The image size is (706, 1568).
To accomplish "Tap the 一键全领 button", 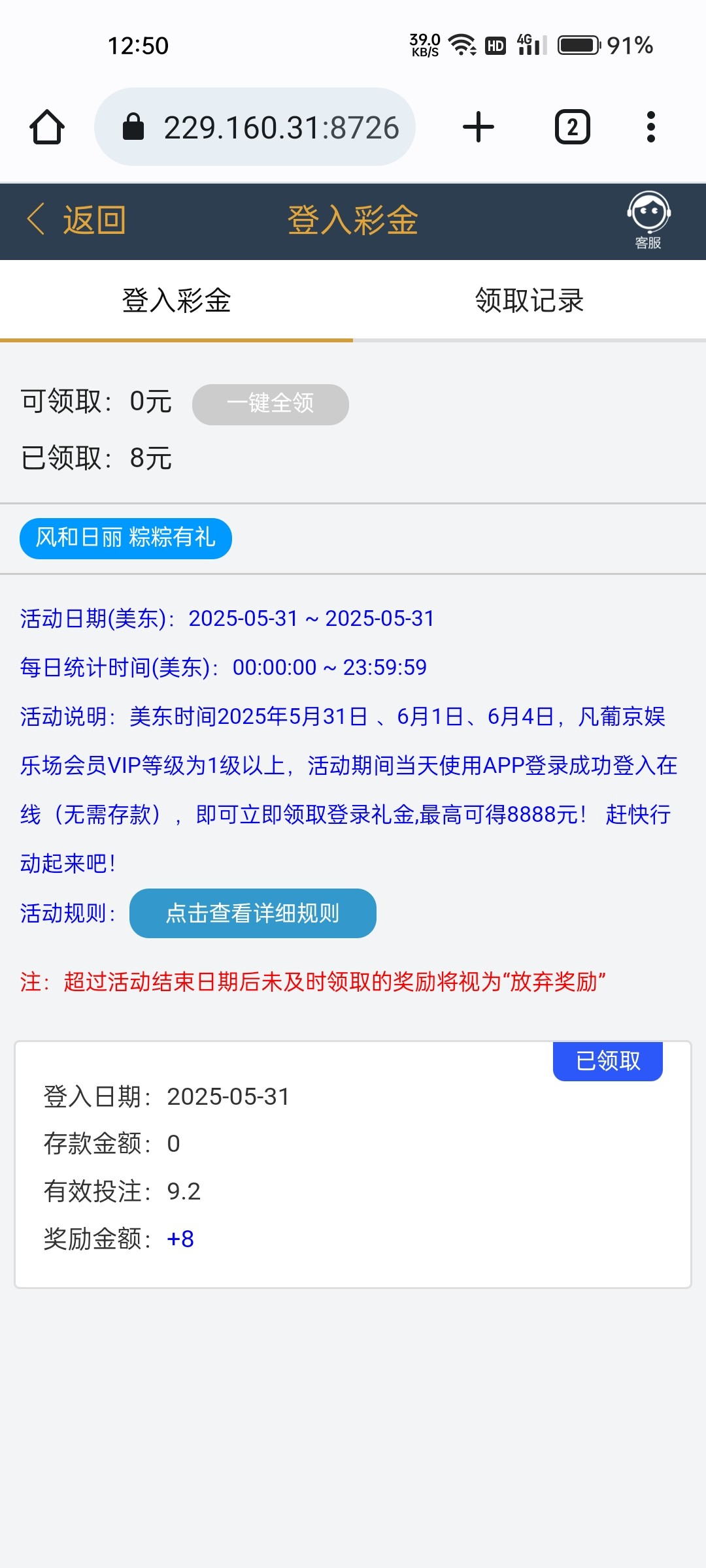I will click(270, 404).
